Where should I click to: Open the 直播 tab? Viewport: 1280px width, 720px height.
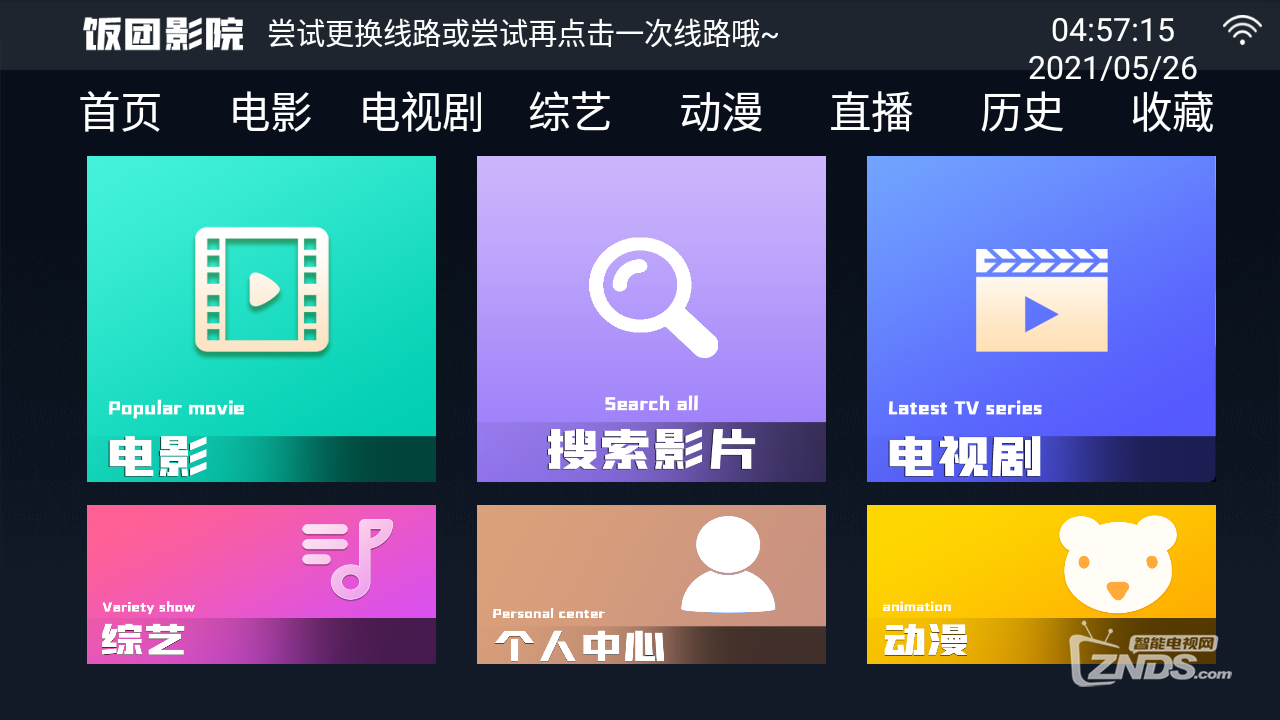click(x=871, y=113)
